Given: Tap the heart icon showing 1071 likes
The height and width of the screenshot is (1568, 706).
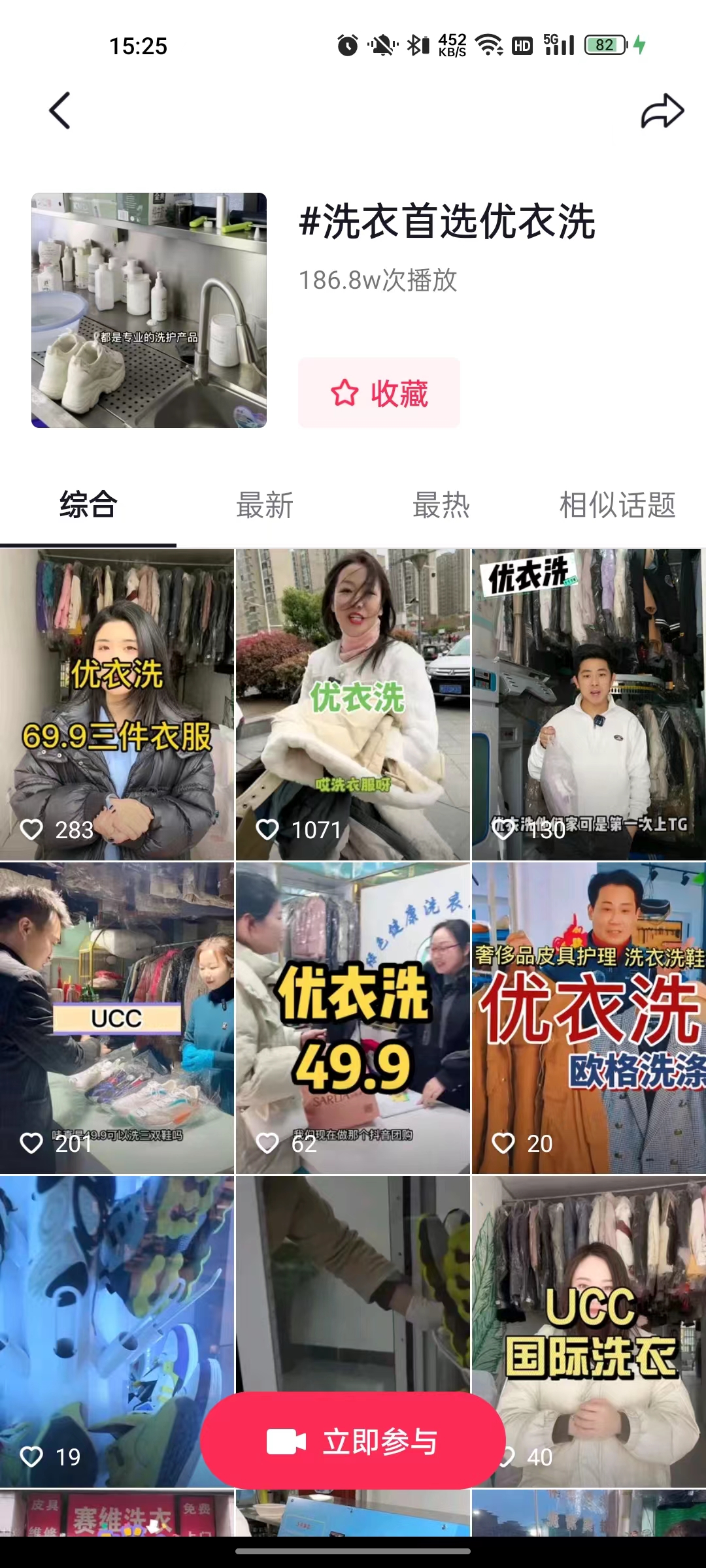Looking at the screenshot, I should (267, 828).
